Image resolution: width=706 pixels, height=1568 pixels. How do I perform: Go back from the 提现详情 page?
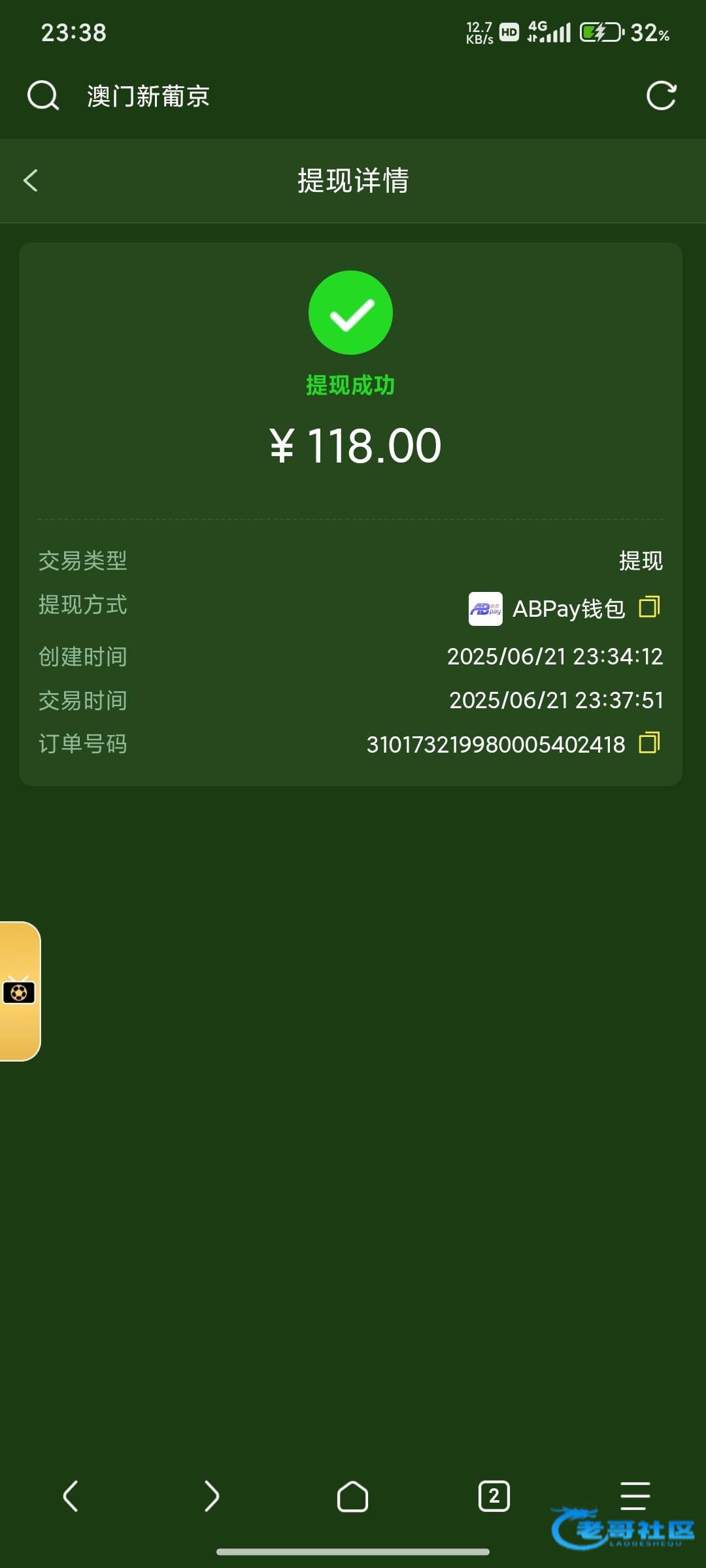click(30, 180)
